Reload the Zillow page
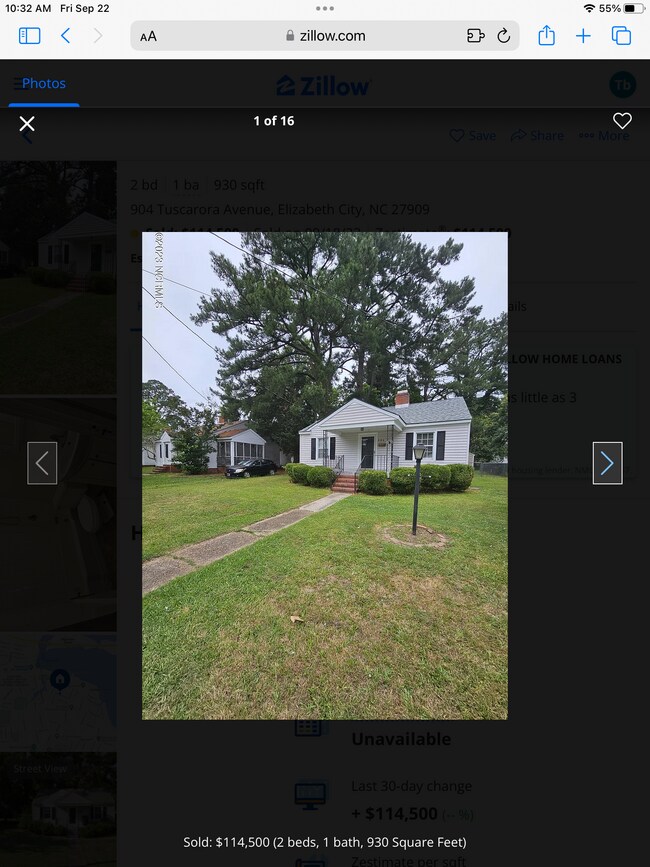 504,36
